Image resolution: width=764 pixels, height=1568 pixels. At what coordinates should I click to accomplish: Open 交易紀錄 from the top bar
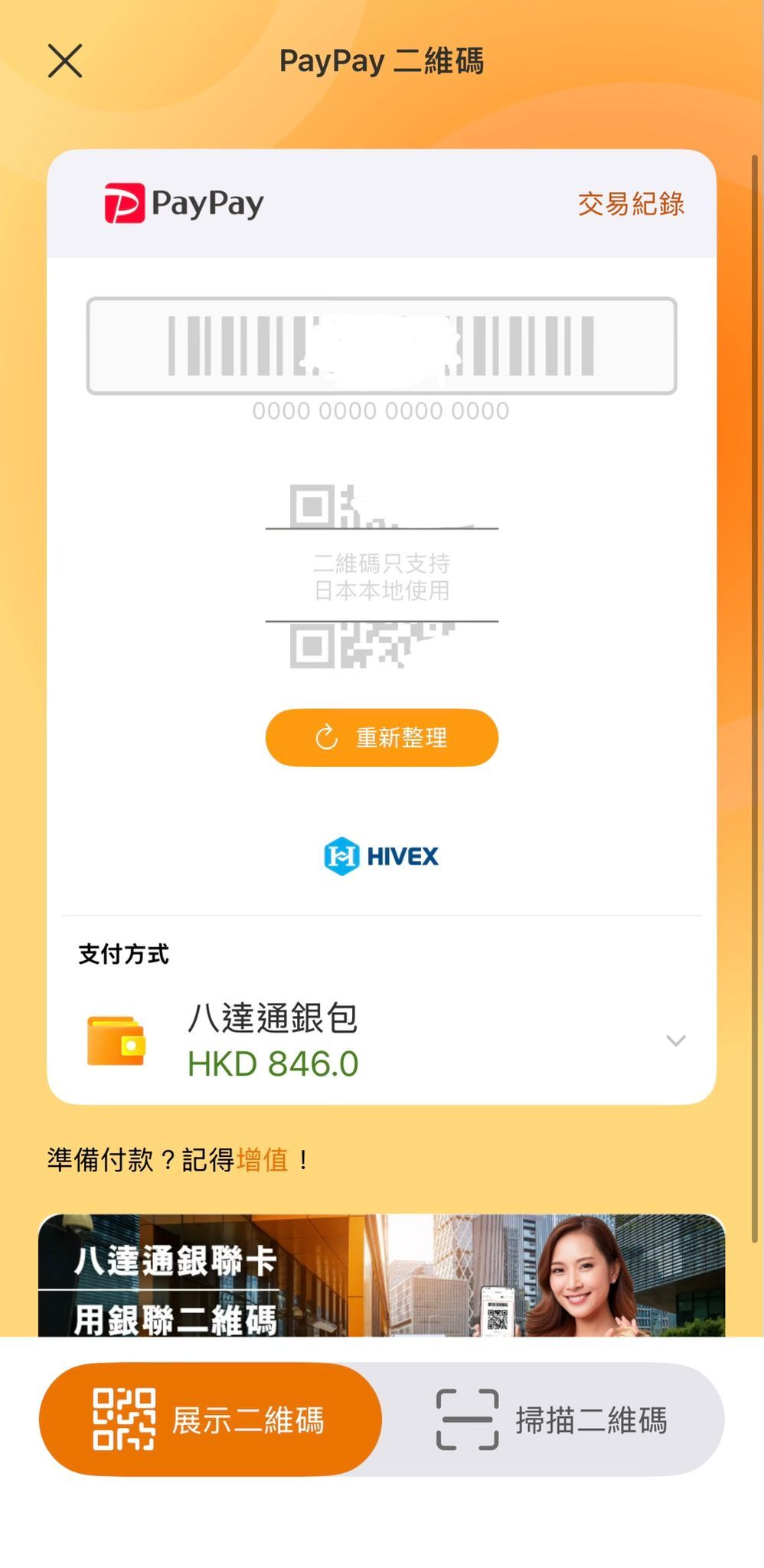(x=630, y=205)
